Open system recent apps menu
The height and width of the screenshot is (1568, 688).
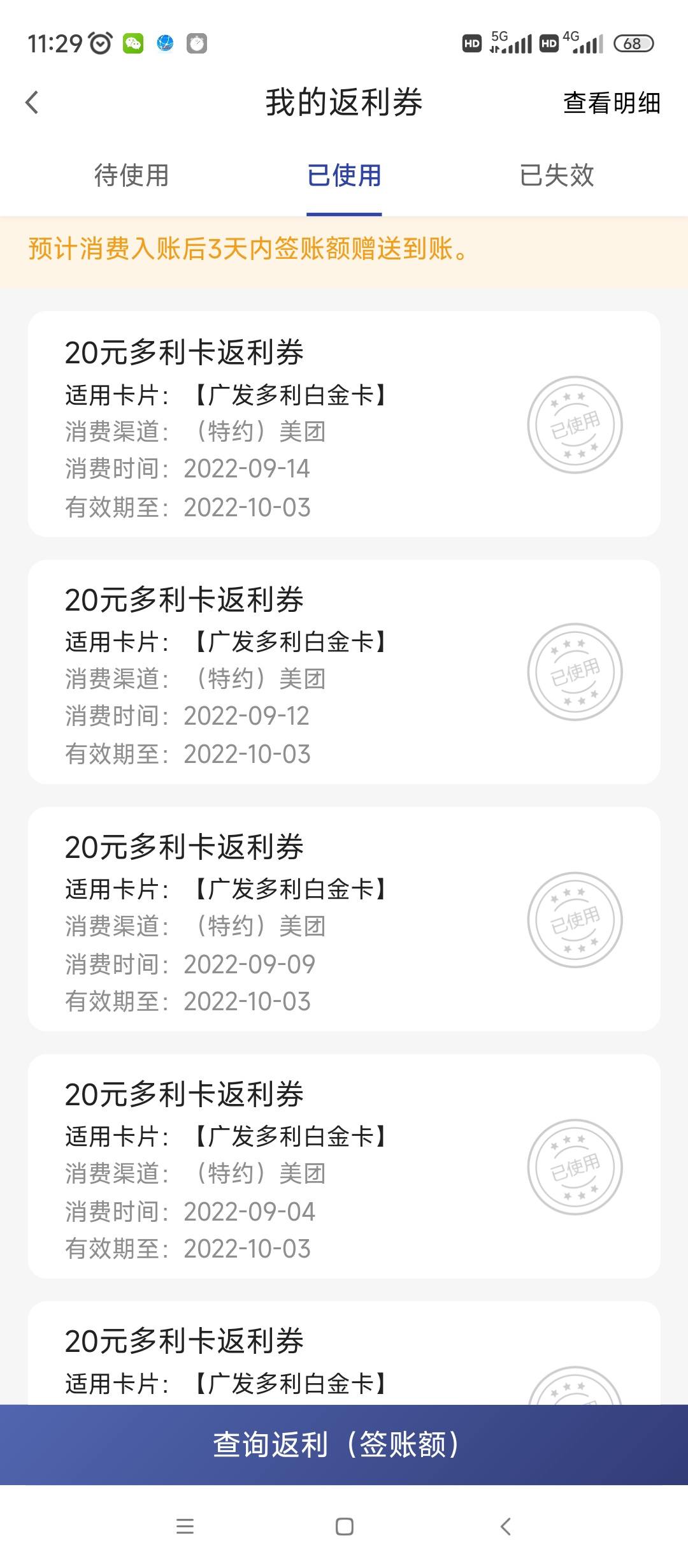pyautogui.click(x=185, y=1527)
